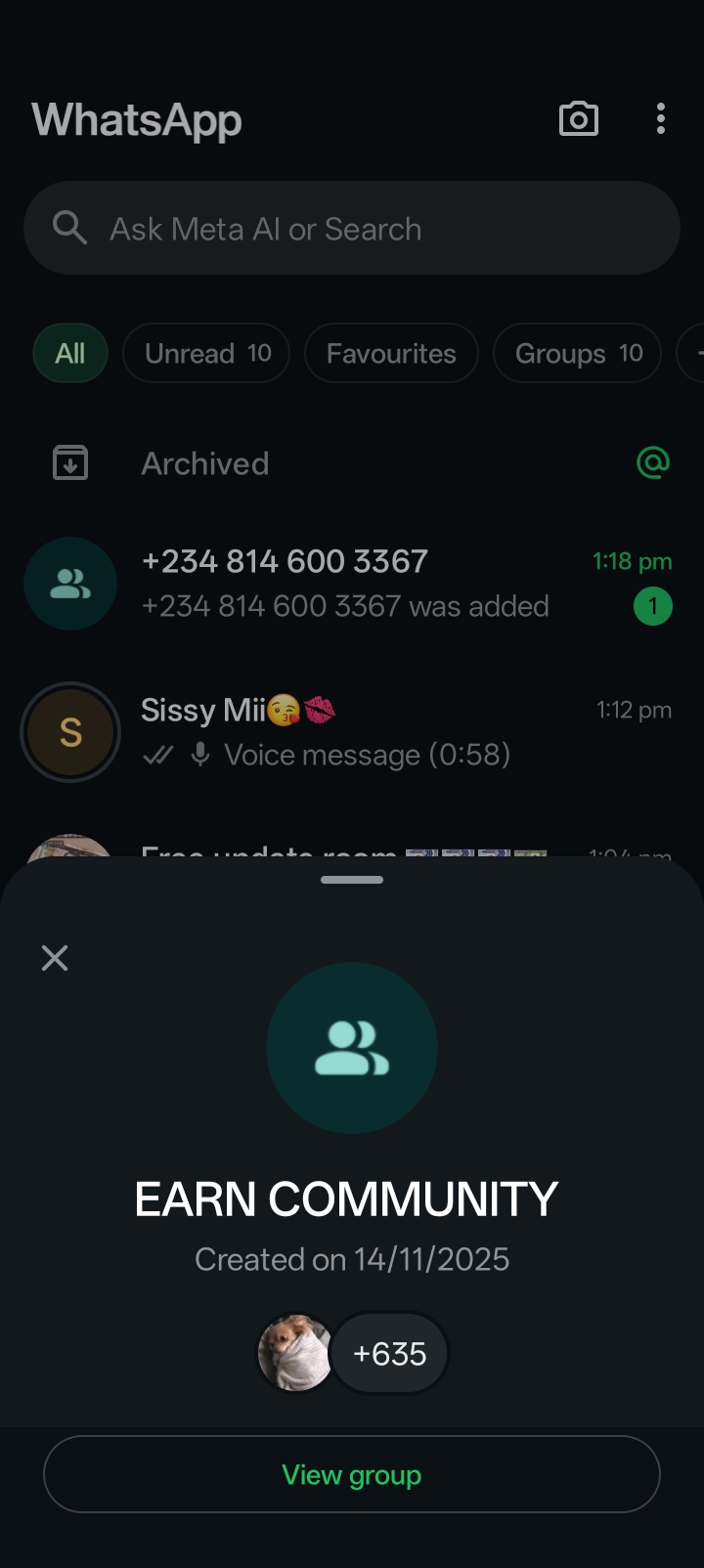The height and width of the screenshot is (1568, 704).
Task: Switch to the Unread filter chip
Action: coord(206,353)
